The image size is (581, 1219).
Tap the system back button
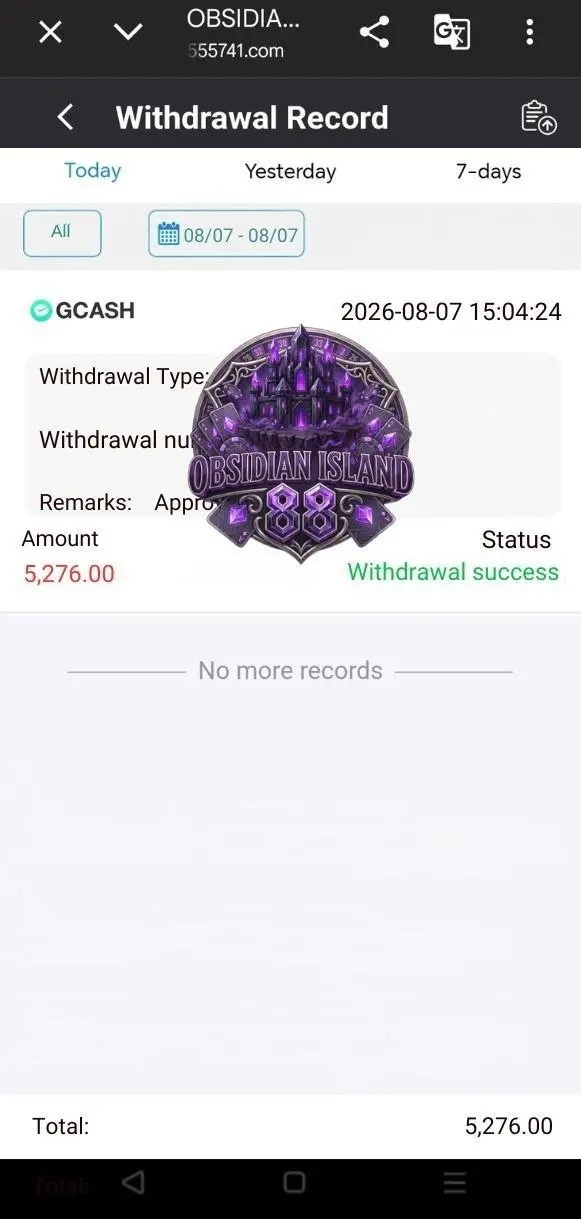coord(133,1183)
